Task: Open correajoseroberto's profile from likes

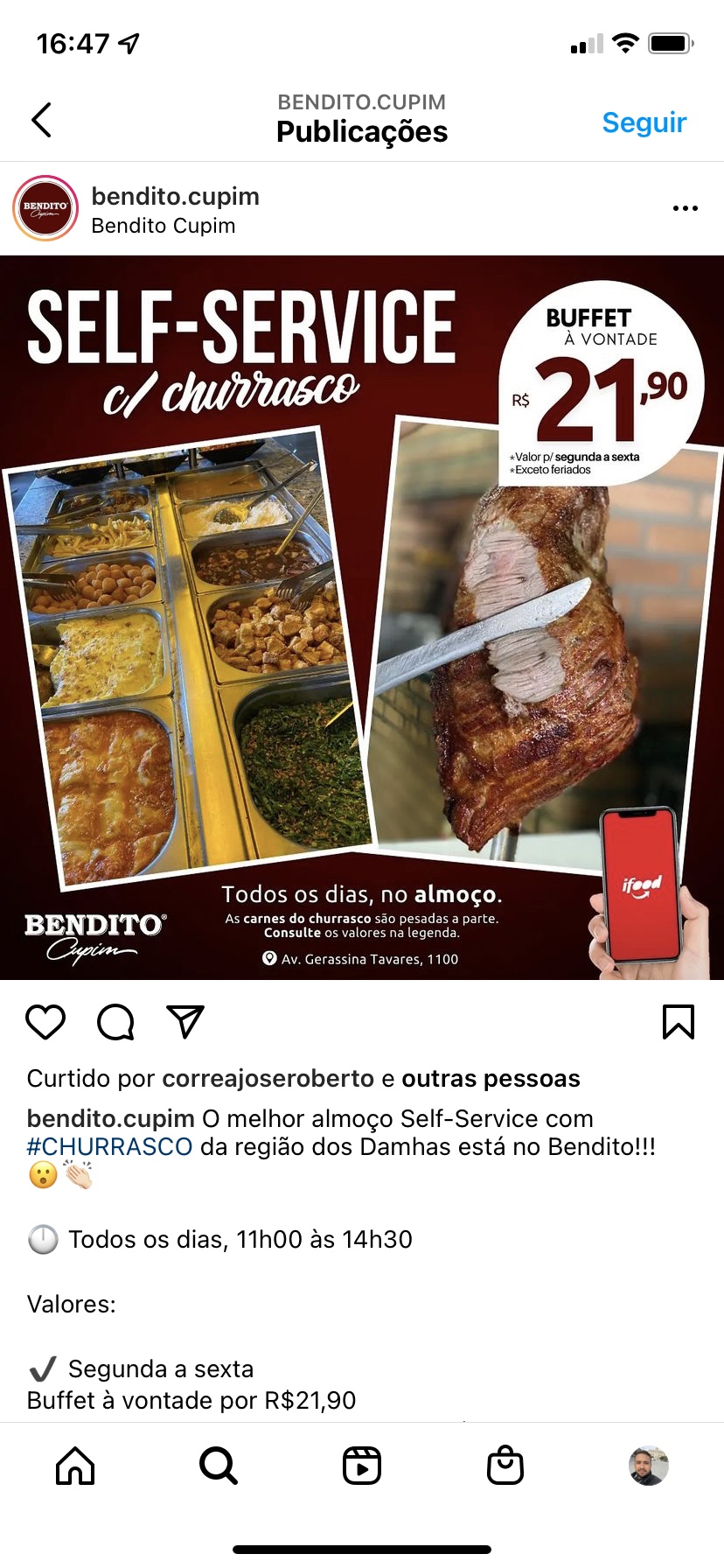Action: [268, 1078]
